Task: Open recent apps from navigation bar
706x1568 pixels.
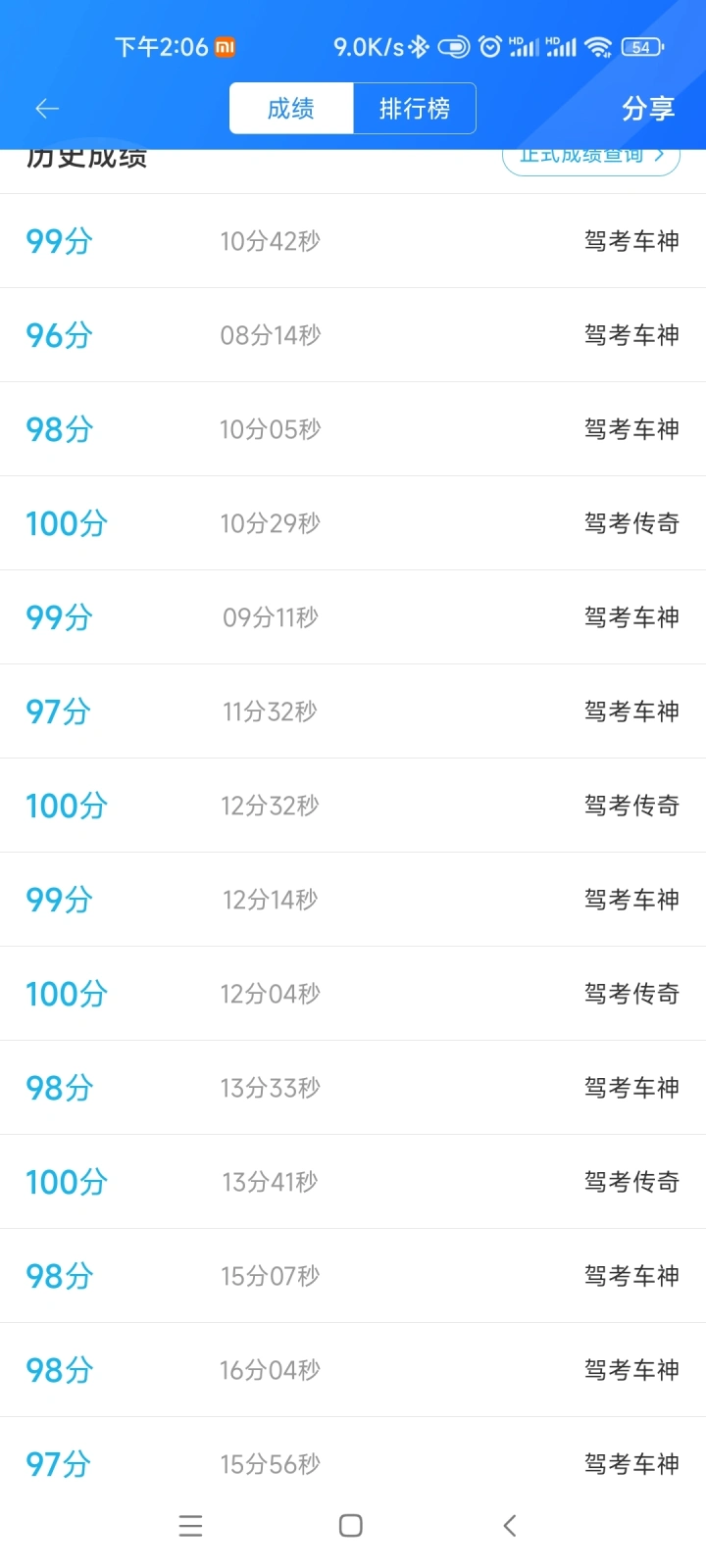Action: pos(191,1525)
